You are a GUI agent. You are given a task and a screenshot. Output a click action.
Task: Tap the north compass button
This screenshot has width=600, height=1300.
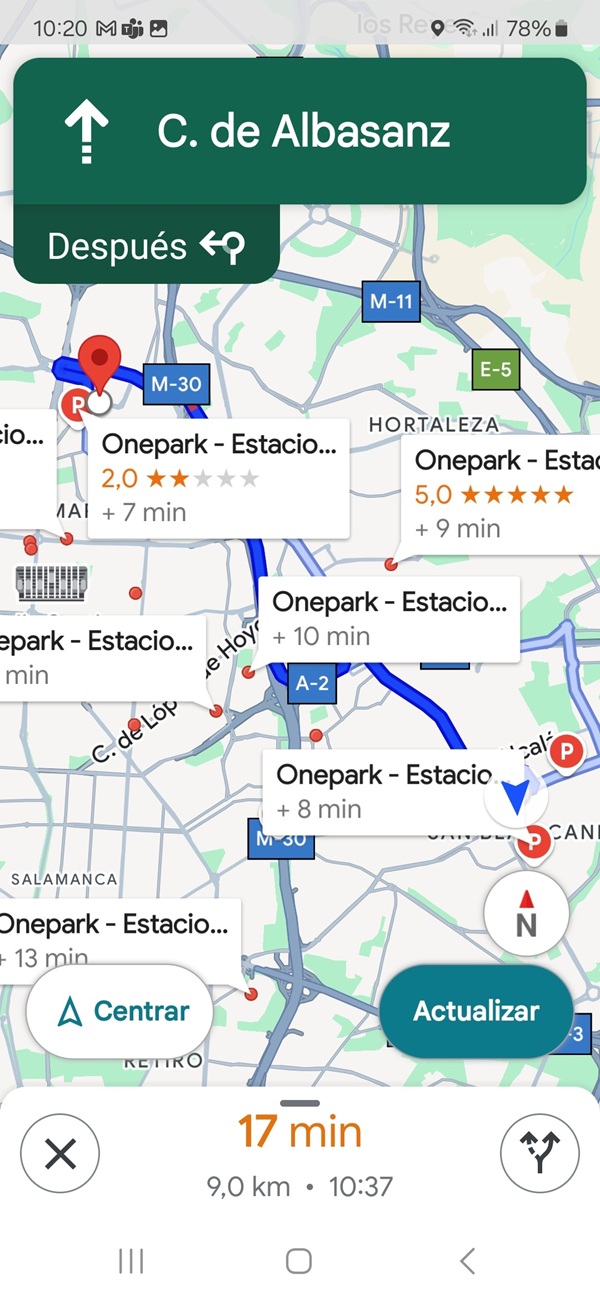[526, 915]
